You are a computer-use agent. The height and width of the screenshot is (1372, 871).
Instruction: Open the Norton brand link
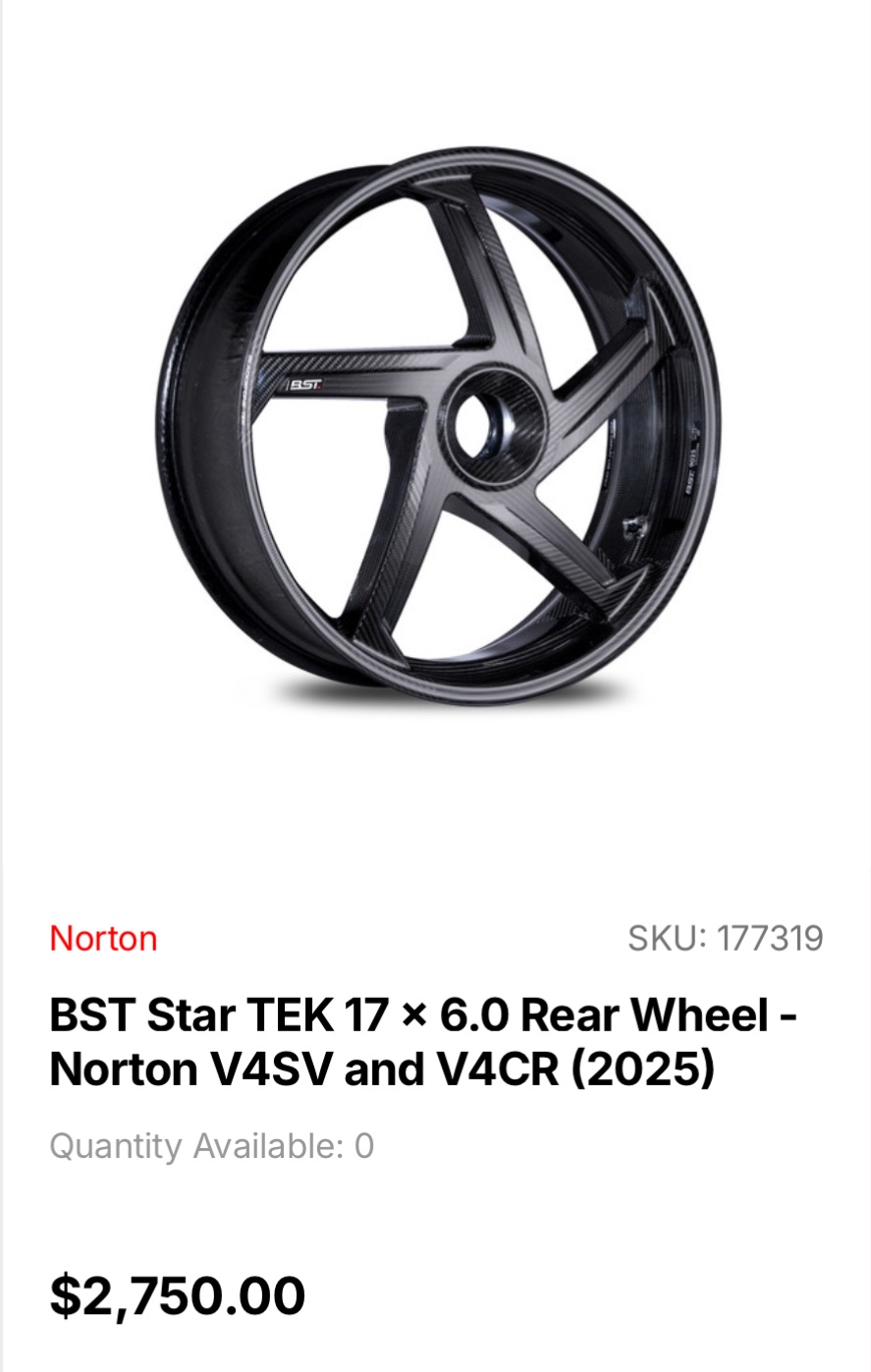[x=103, y=939]
